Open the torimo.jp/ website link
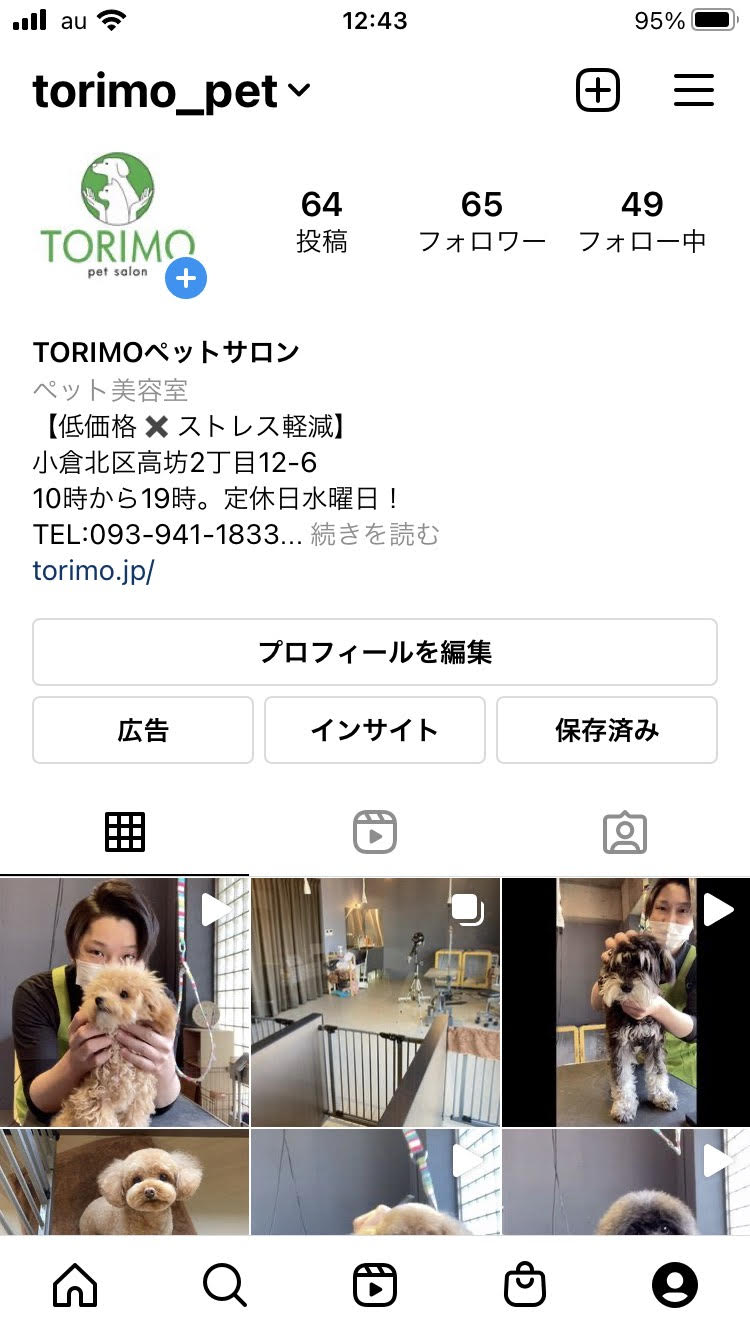The image size is (750, 1334). click(x=94, y=571)
